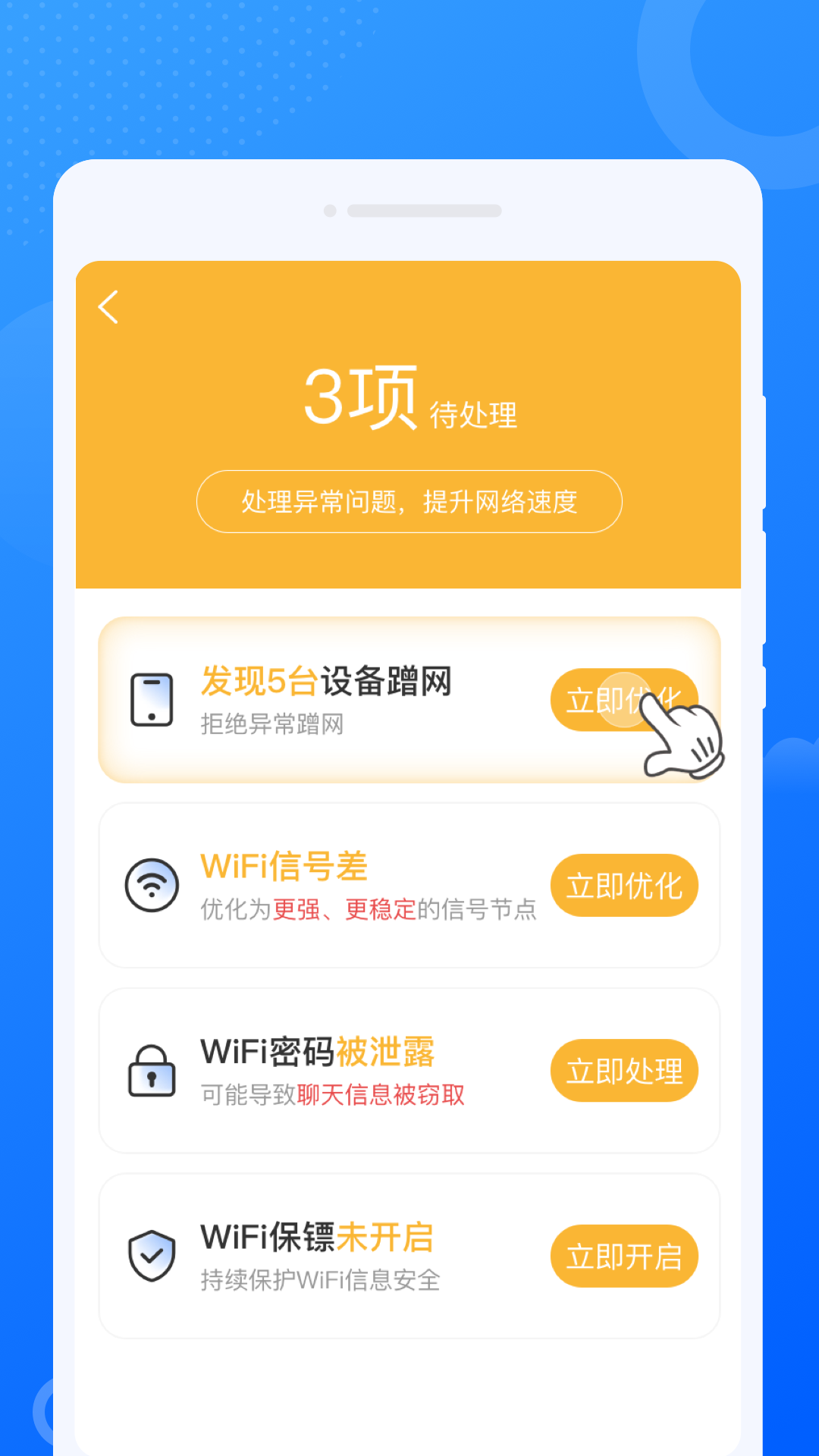Tap the back arrow in the orange header
The image size is (819, 1456).
tap(107, 306)
